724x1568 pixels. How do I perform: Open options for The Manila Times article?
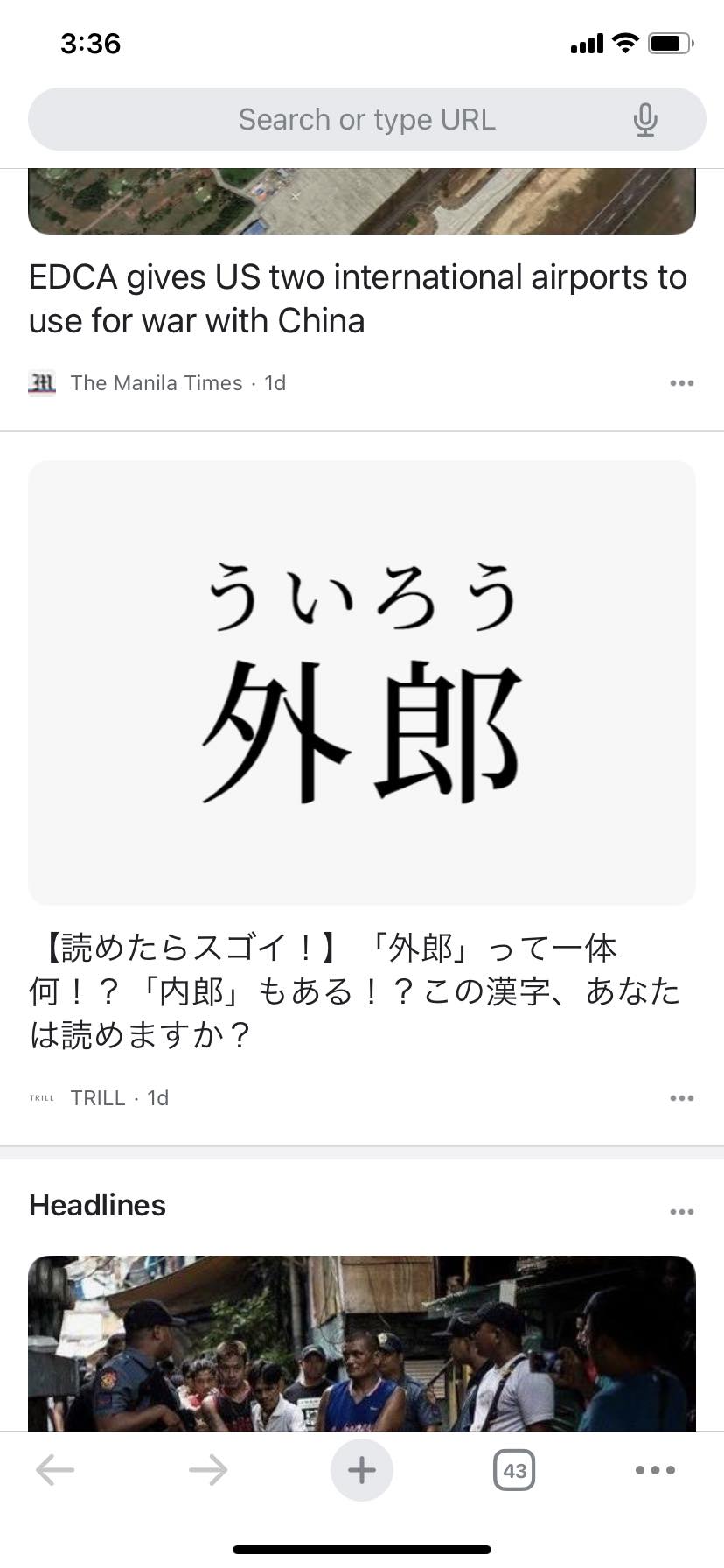681,383
